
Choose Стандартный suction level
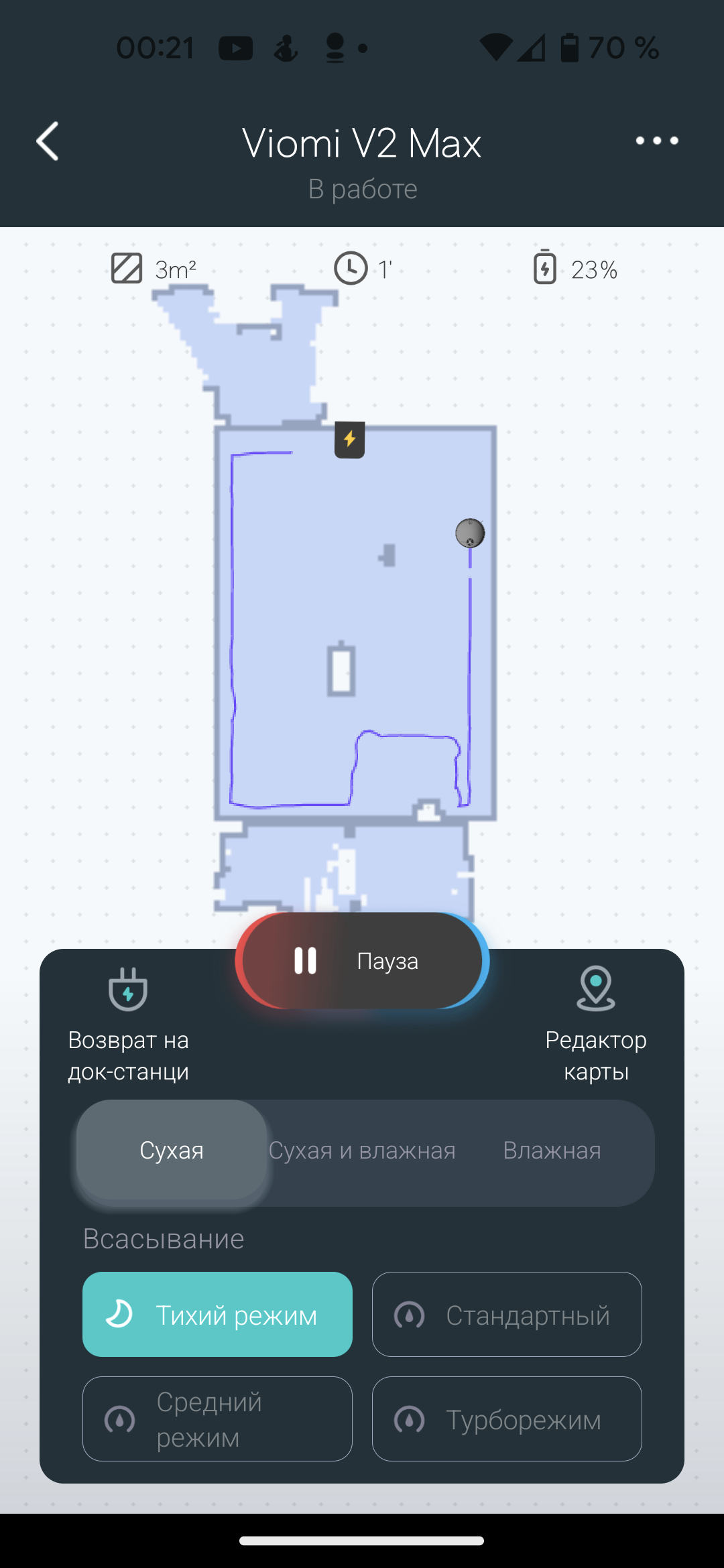click(x=507, y=1315)
